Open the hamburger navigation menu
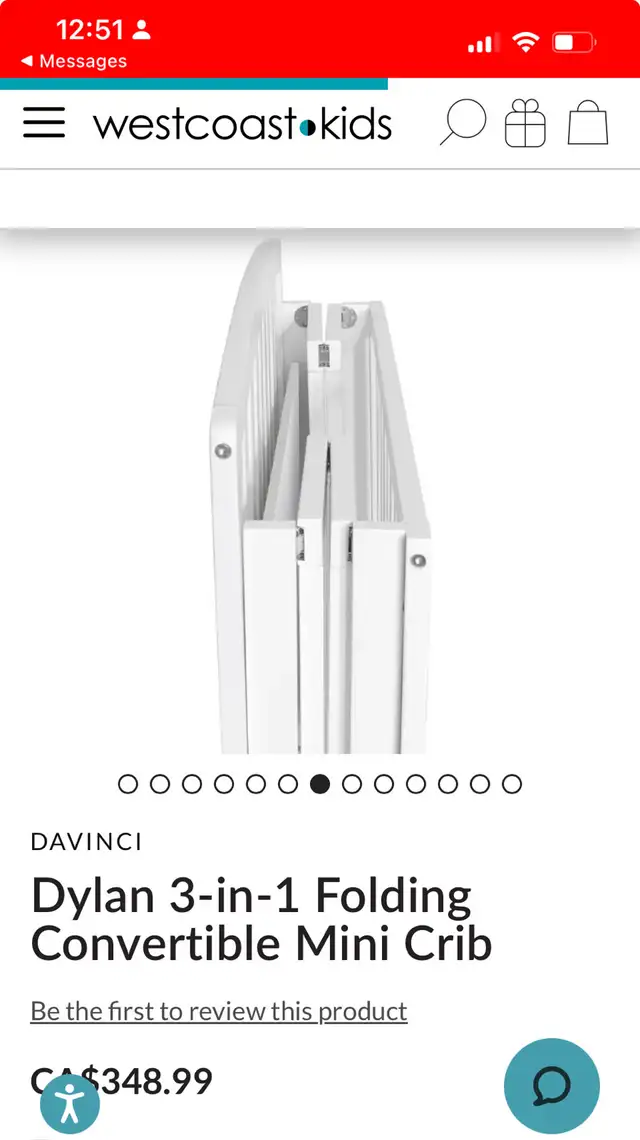The width and height of the screenshot is (640, 1140). click(44, 122)
